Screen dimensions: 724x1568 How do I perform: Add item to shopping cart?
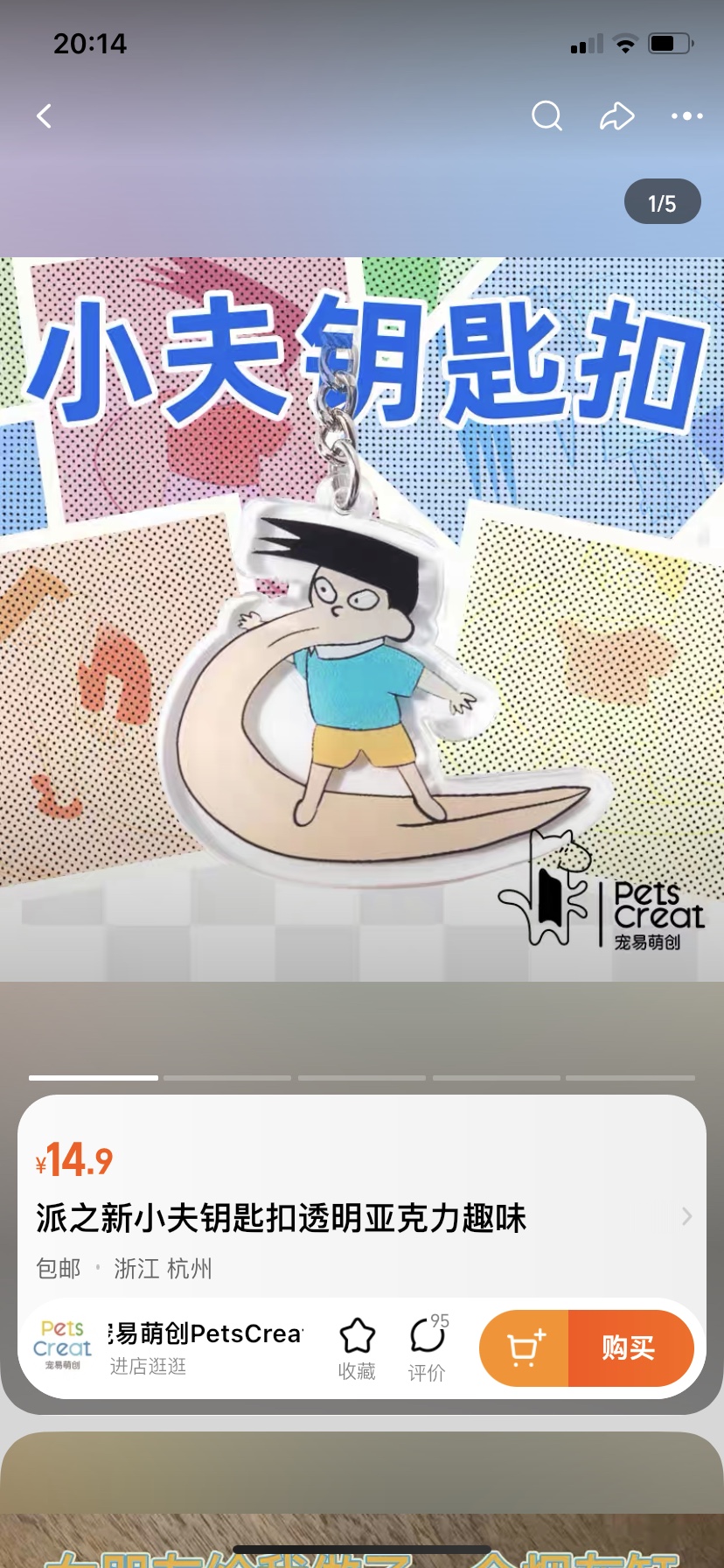click(525, 1348)
